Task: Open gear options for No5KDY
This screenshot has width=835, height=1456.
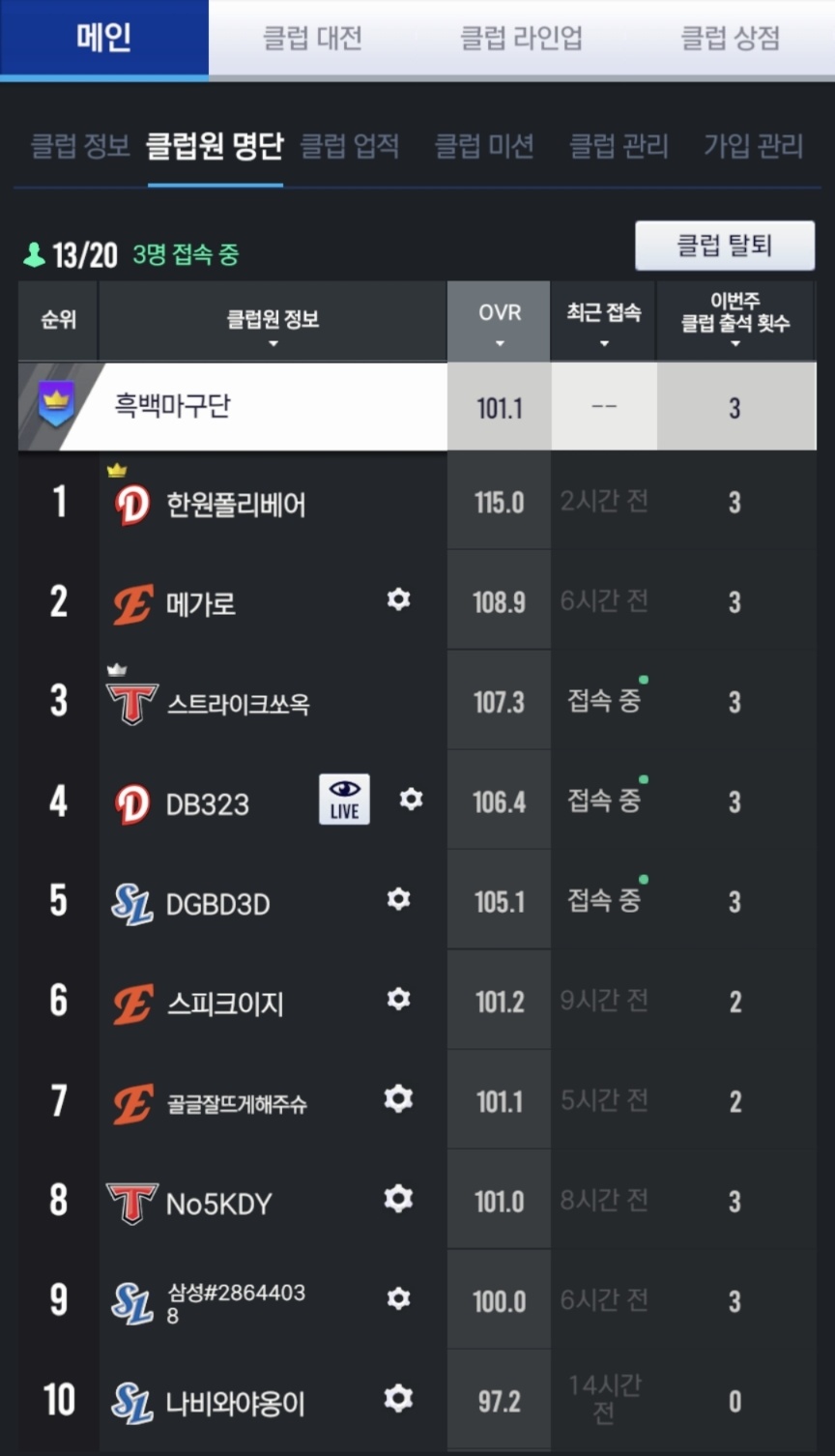Action: tap(398, 1200)
